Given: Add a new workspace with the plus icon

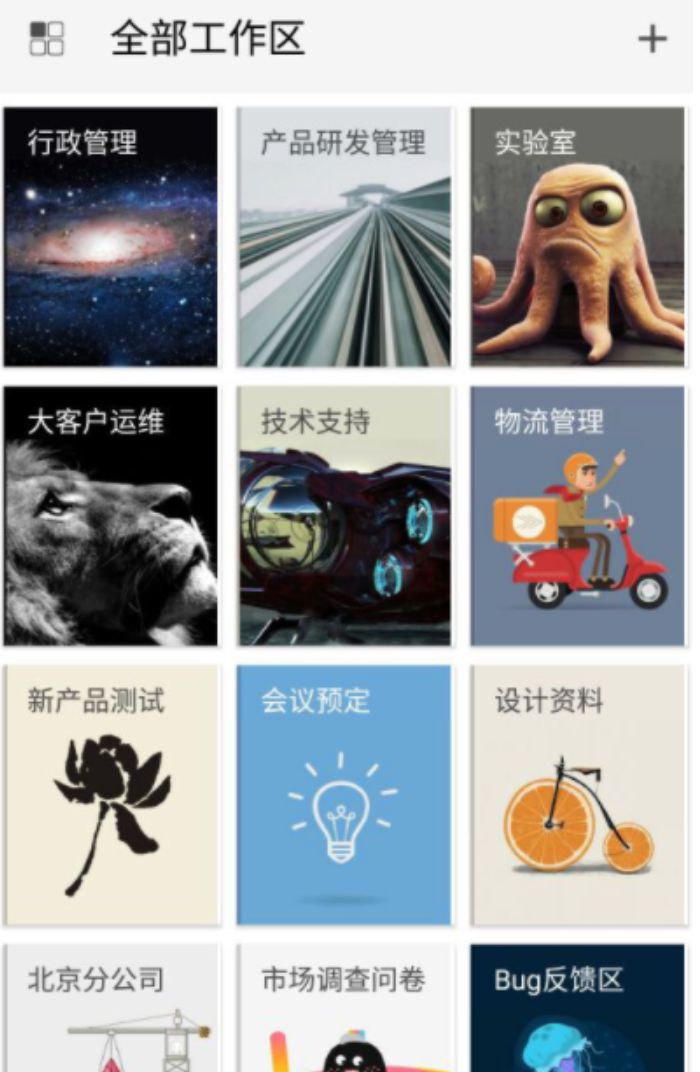Looking at the screenshot, I should click(652, 39).
